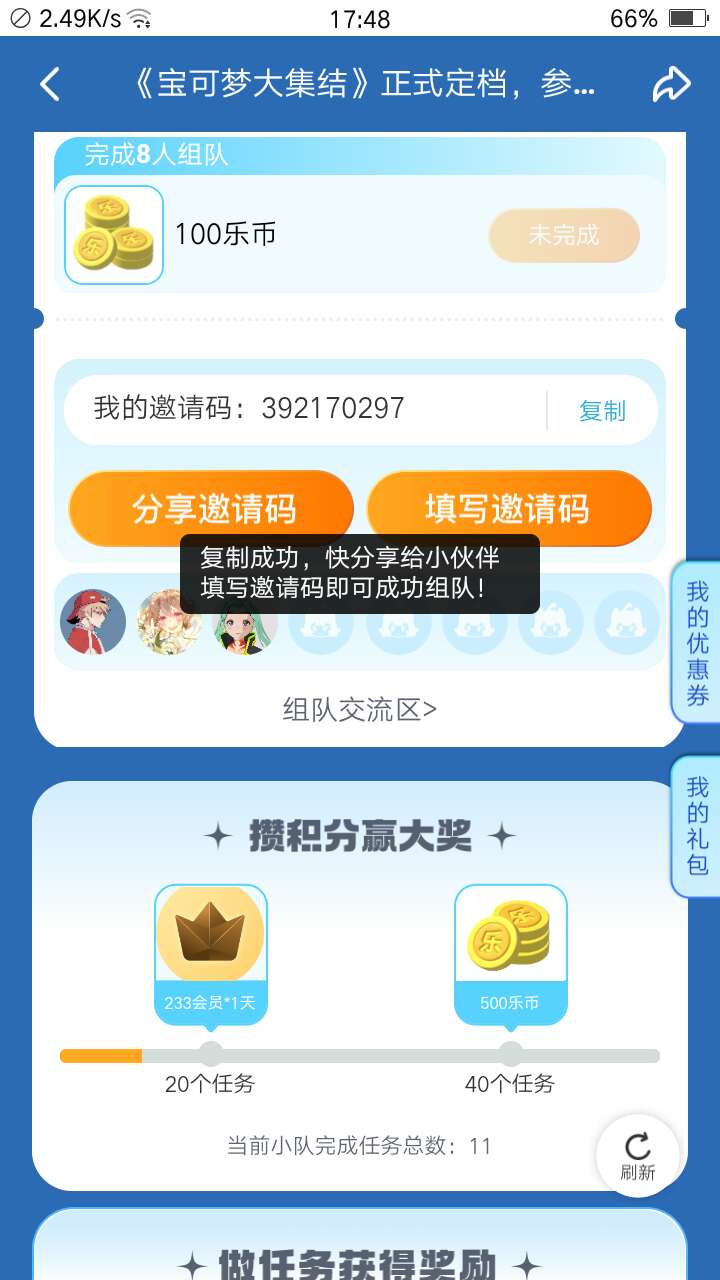Open 填写邀请码 to enter a code

coord(508,508)
